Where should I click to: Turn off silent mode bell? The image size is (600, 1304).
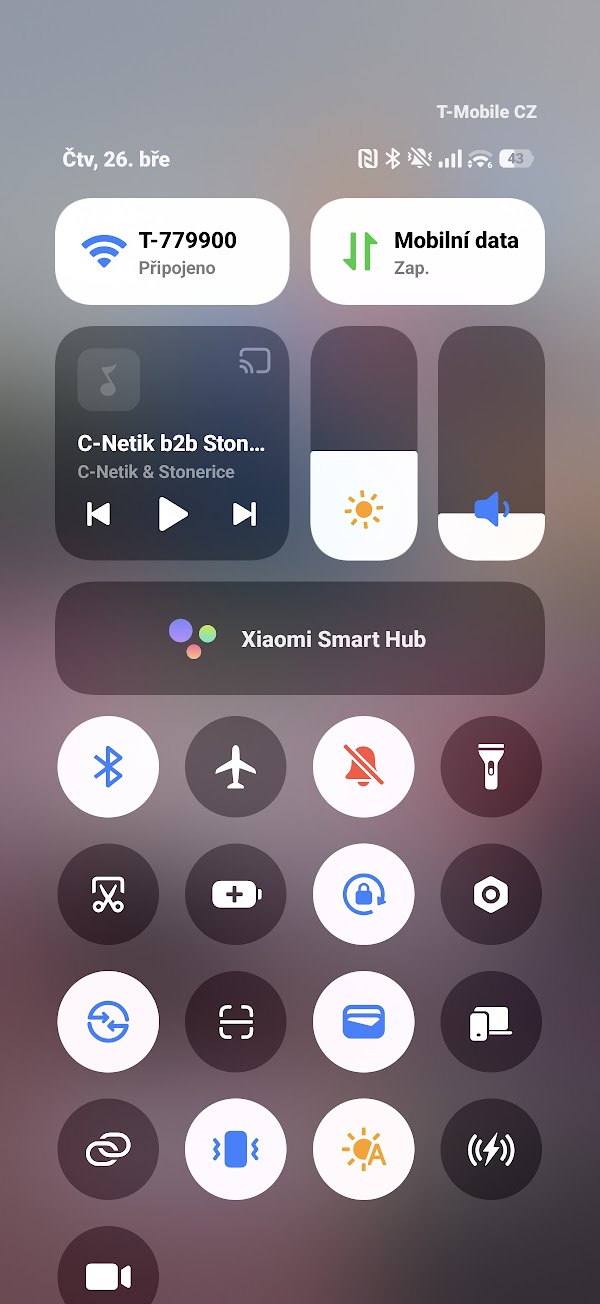point(363,767)
